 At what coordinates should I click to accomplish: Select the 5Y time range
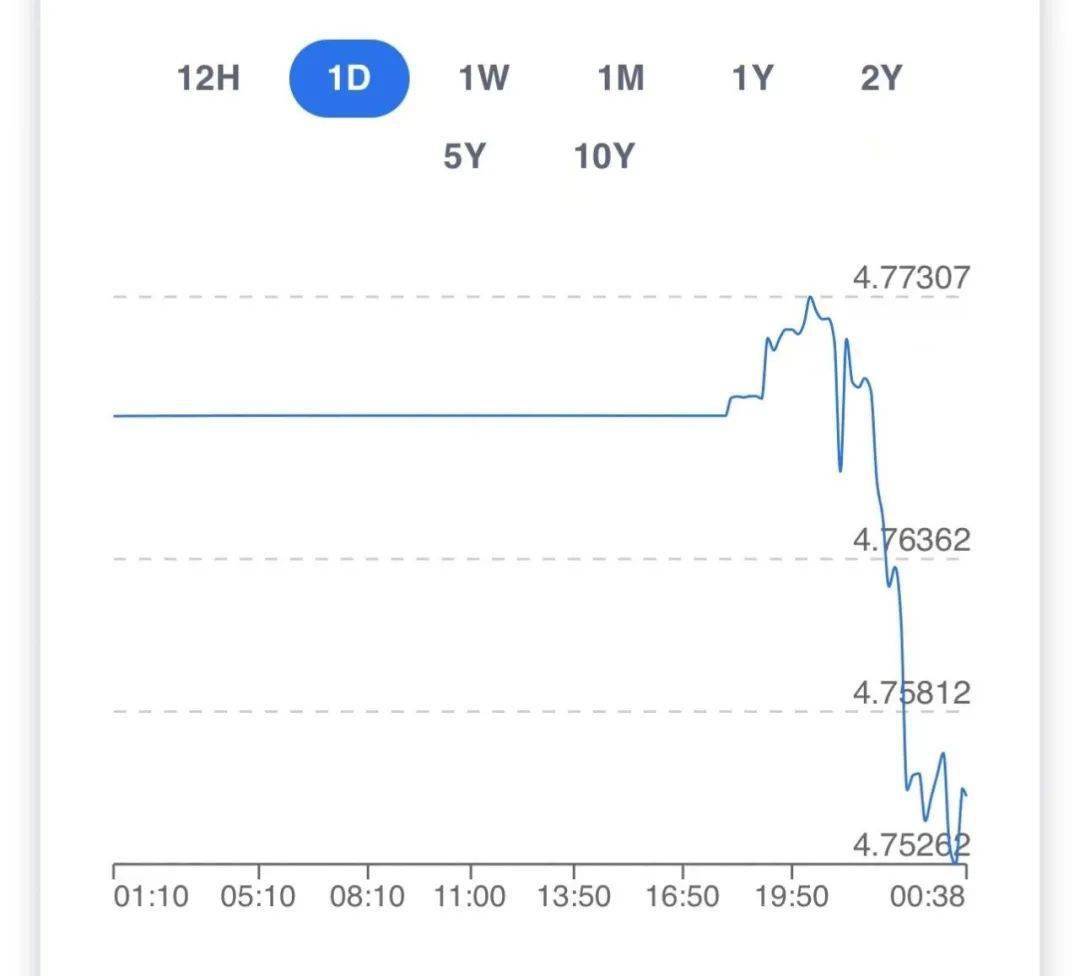click(463, 157)
